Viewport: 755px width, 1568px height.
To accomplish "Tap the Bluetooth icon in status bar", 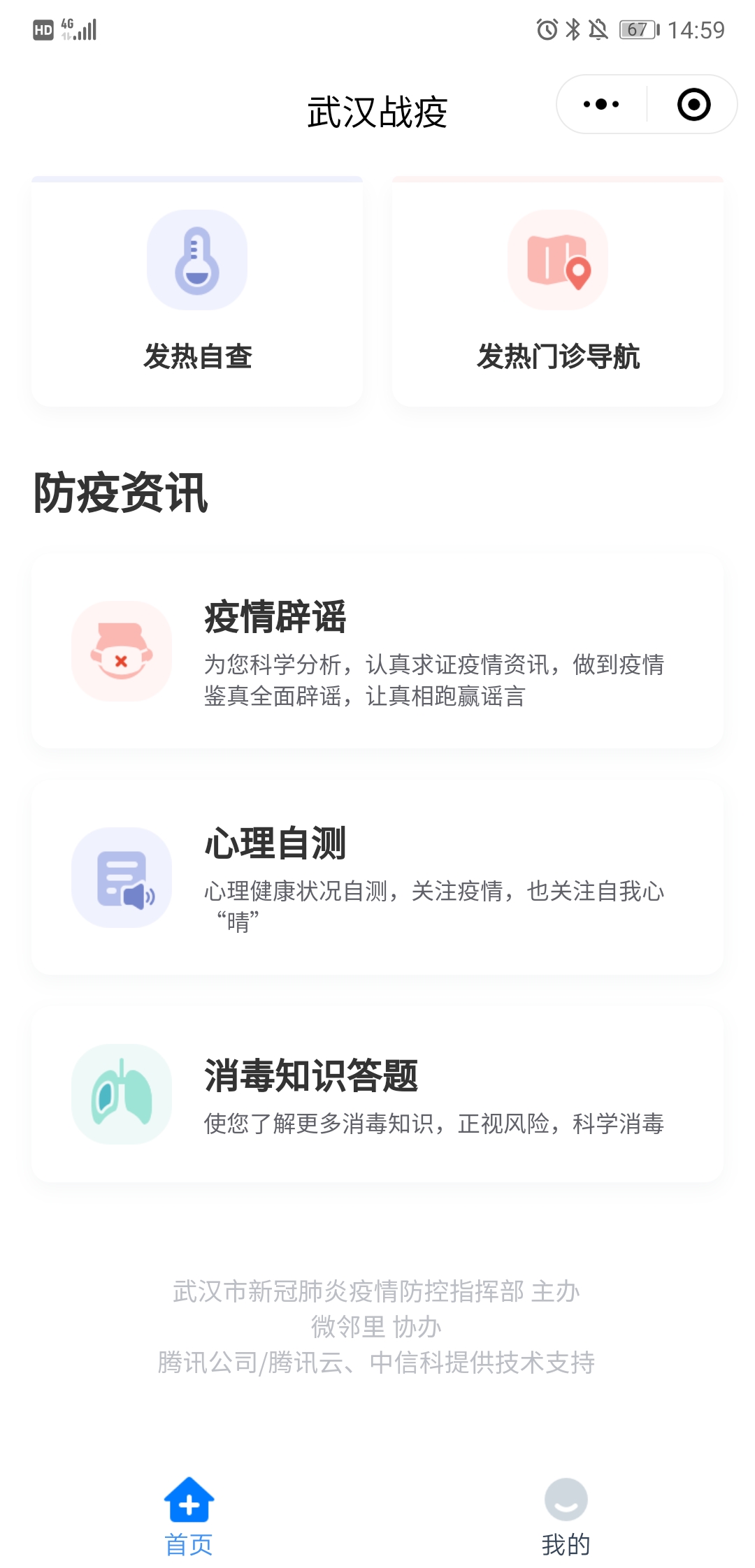I will point(573,29).
